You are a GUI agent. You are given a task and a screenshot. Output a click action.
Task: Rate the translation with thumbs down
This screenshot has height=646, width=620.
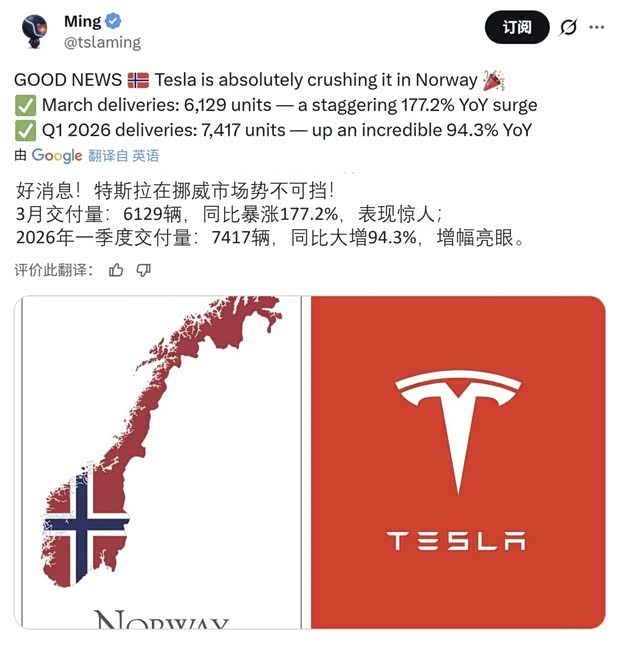pyautogui.click(x=143, y=270)
